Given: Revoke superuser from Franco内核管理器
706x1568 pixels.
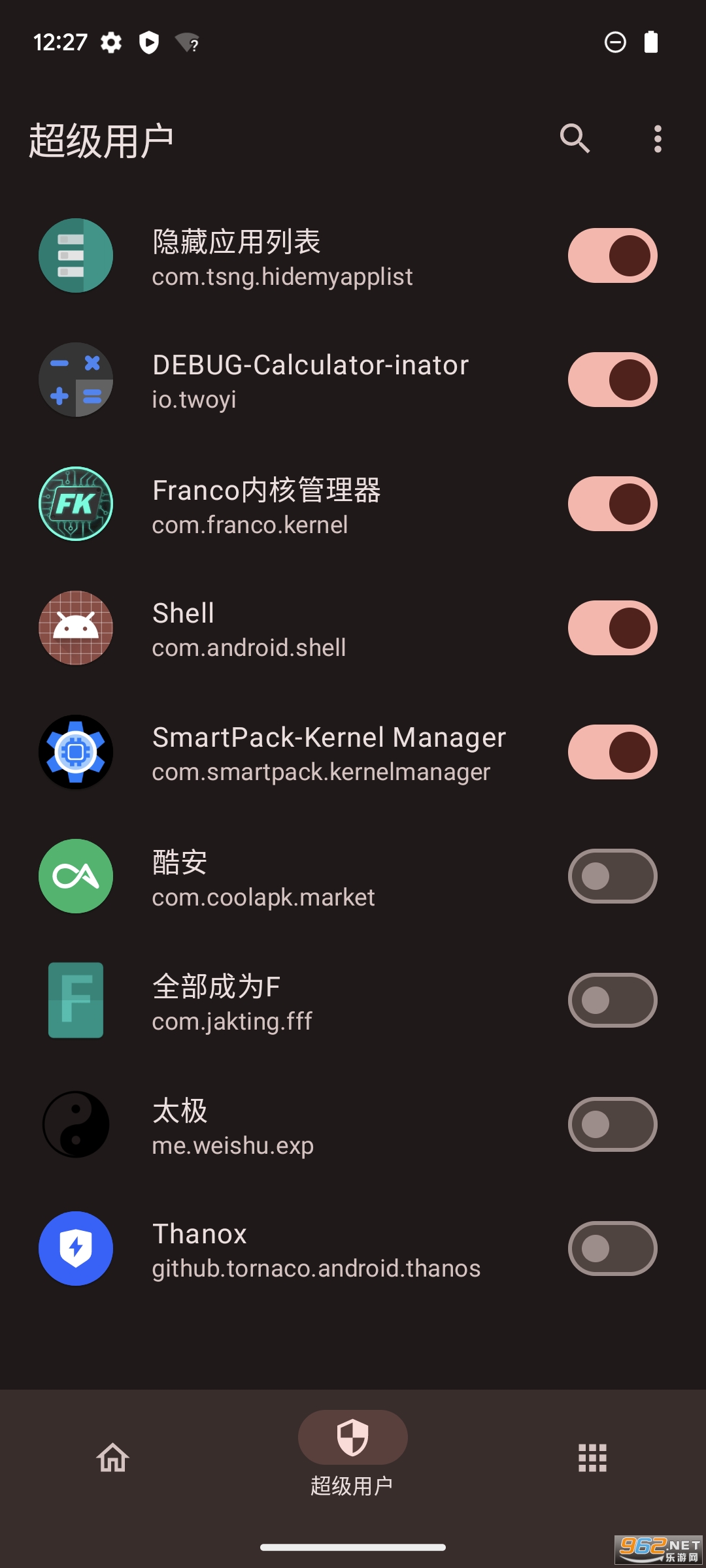Looking at the screenshot, I should pyautogui.click(x=612, y=504).
